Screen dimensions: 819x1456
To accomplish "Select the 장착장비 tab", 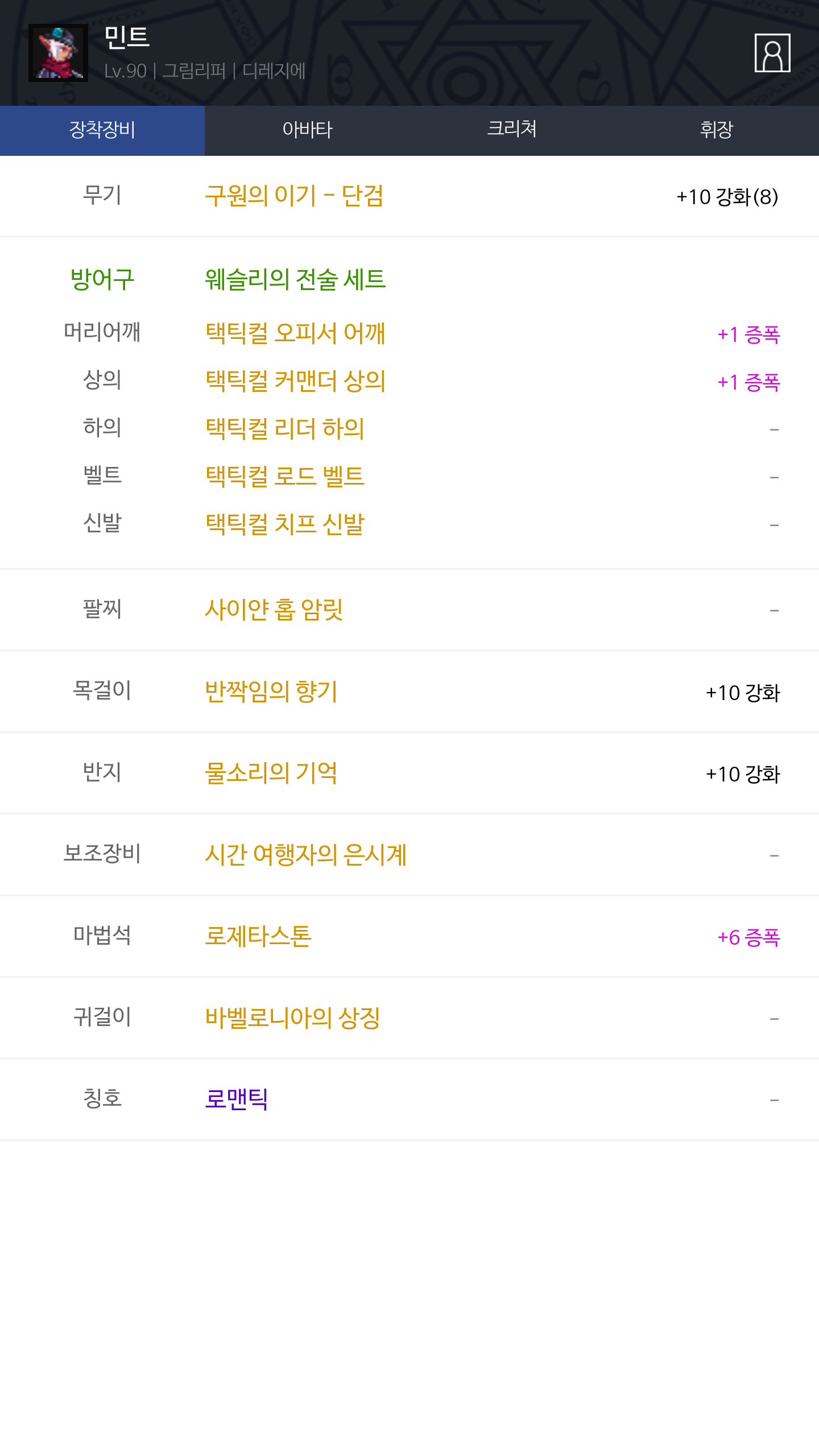I will [x=102, y=130].
